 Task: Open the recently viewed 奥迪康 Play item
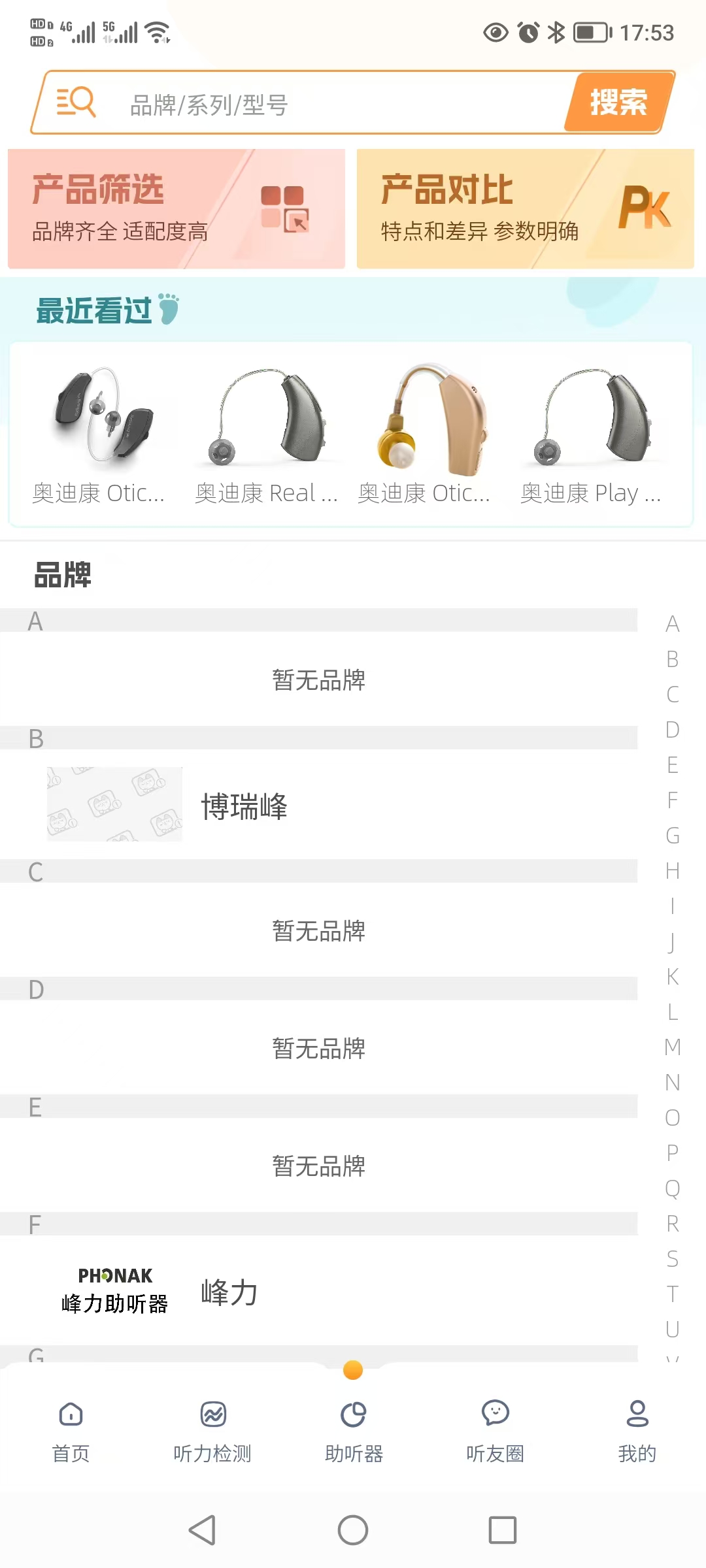(x=592, y=434)
